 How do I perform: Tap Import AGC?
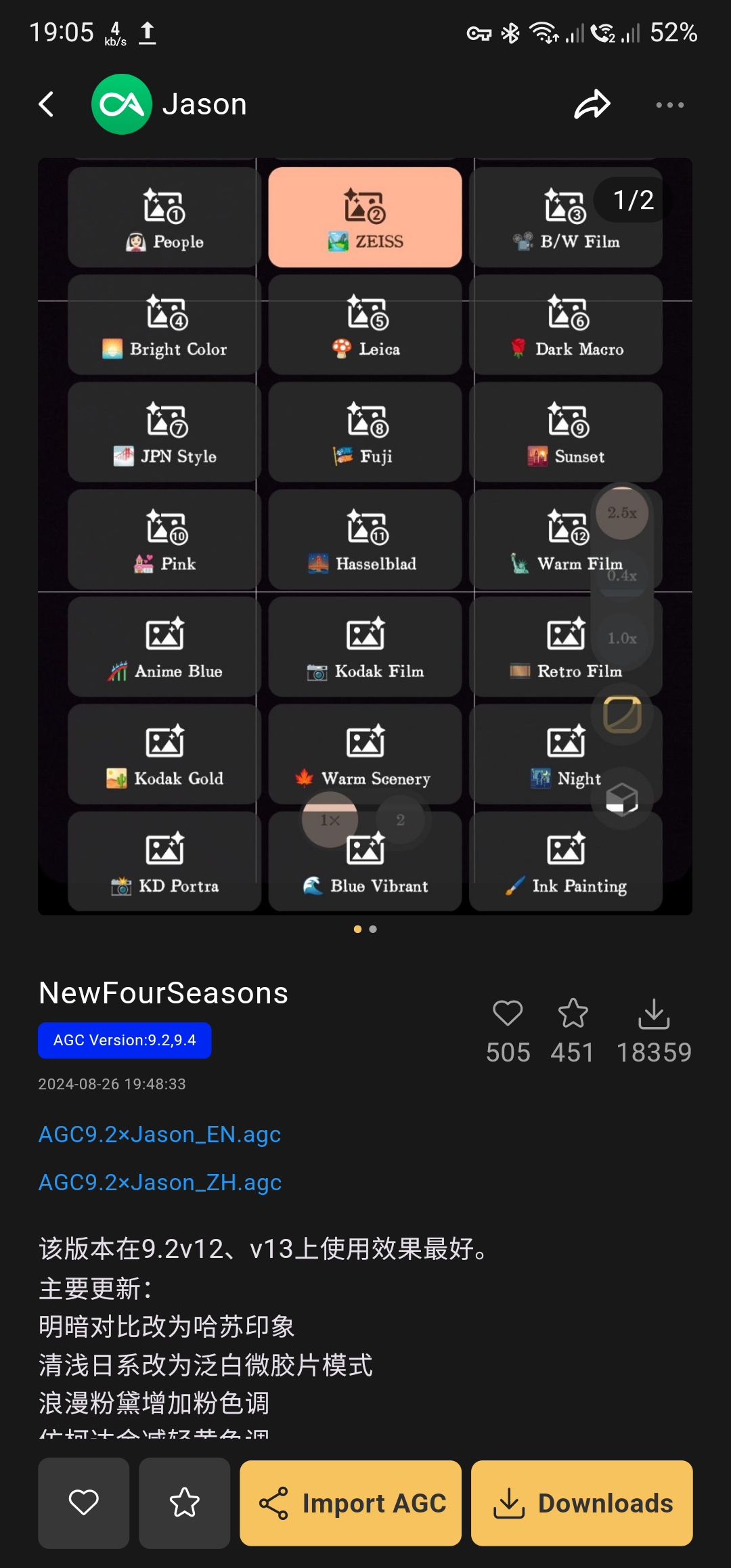coord(351,1503)
